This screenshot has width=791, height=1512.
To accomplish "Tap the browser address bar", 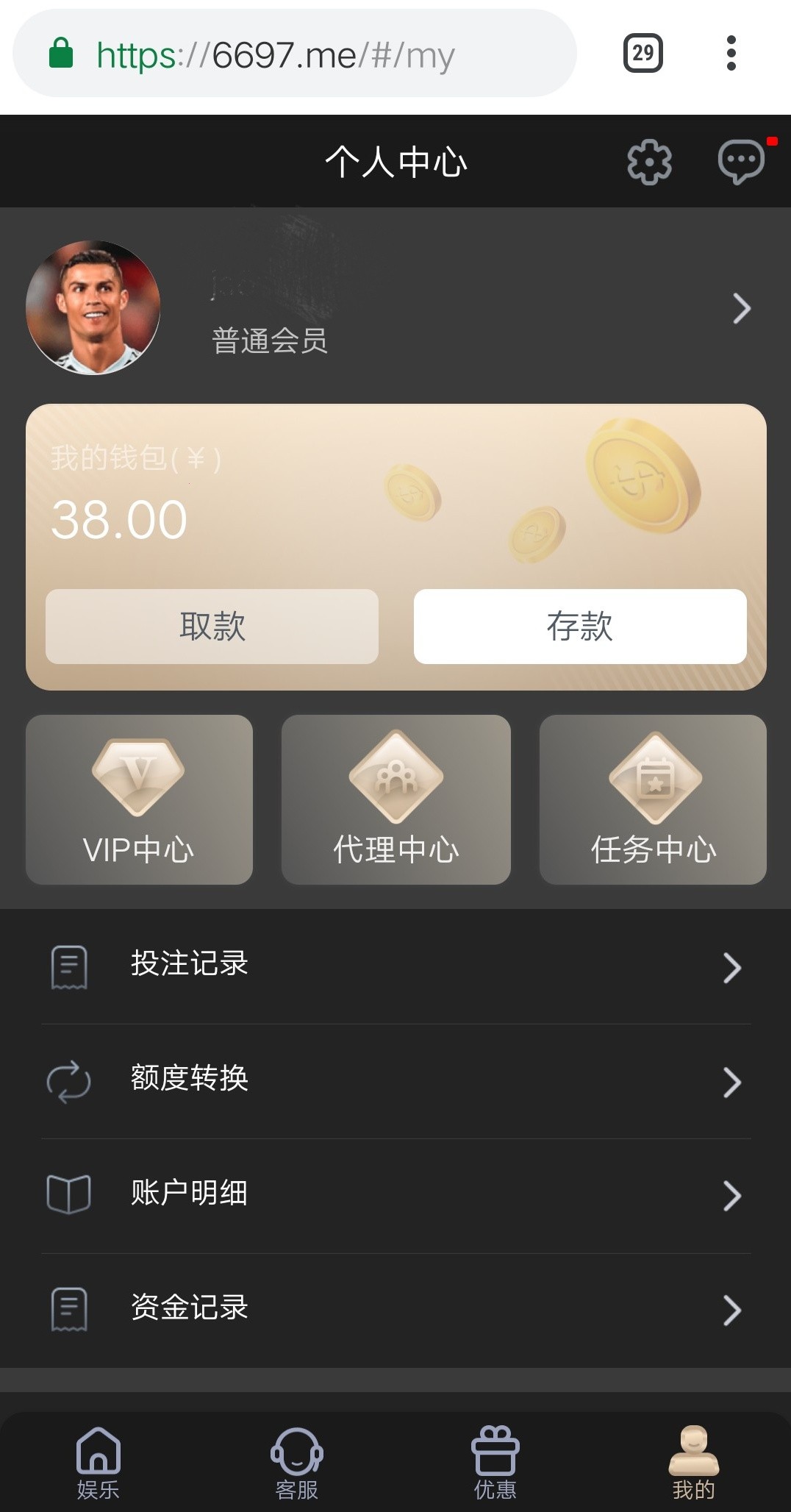I will click(294, 54).
